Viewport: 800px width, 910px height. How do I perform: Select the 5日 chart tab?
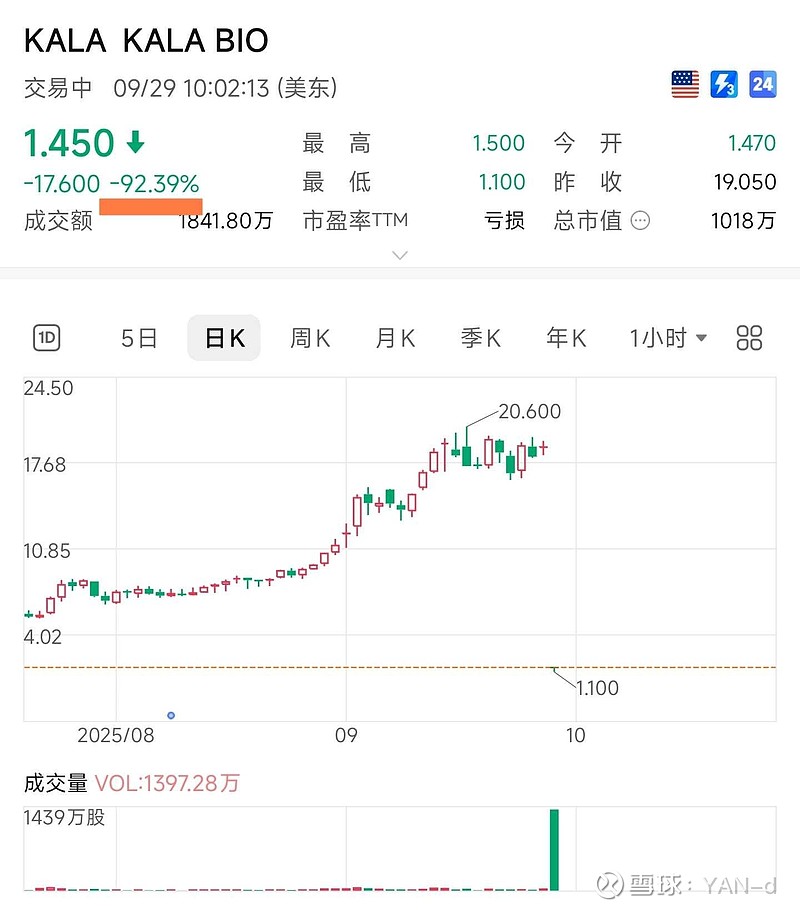(139, 338)
